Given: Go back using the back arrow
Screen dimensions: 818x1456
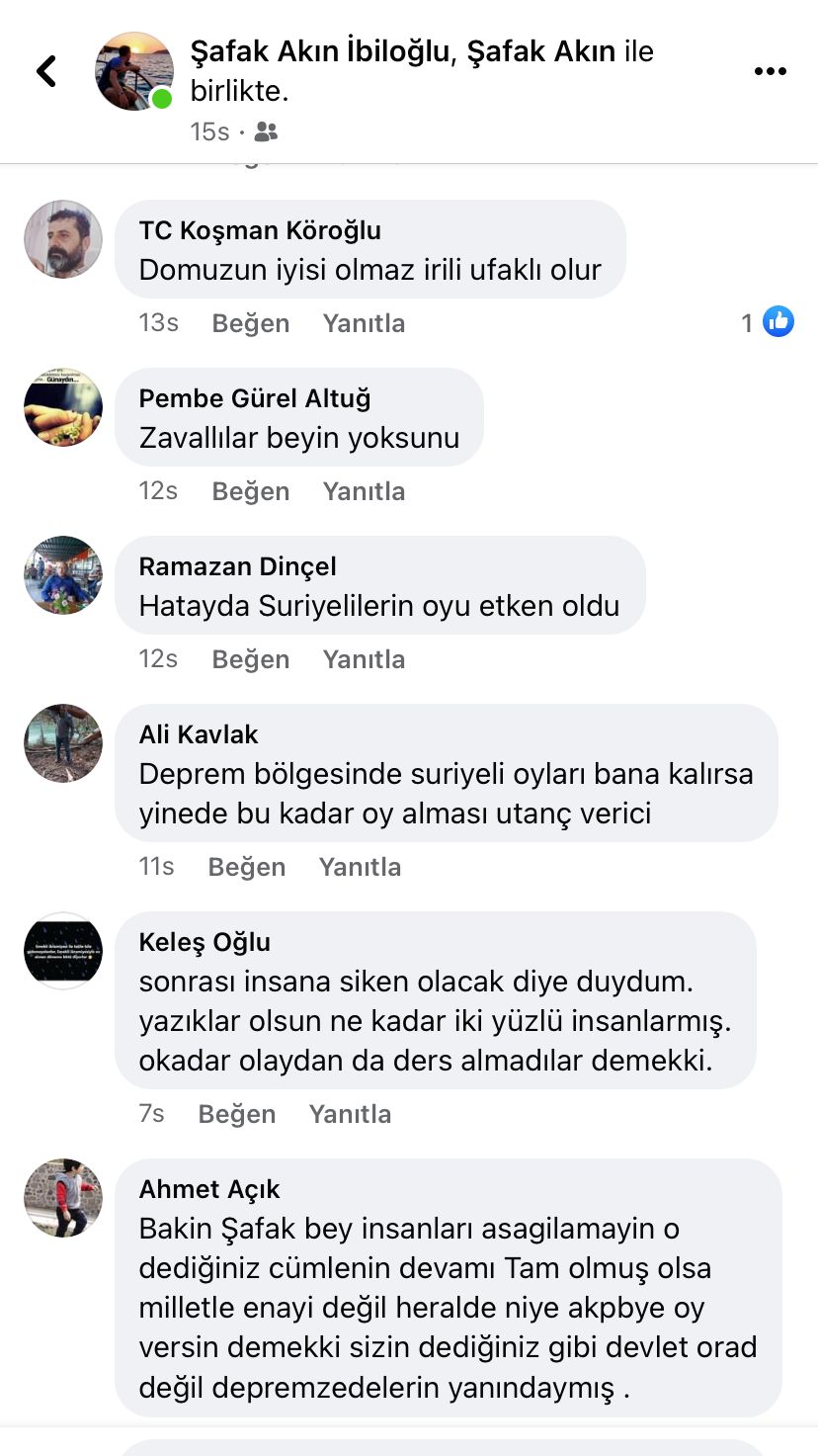Looking at the screenshot, I should pos(46,71).
